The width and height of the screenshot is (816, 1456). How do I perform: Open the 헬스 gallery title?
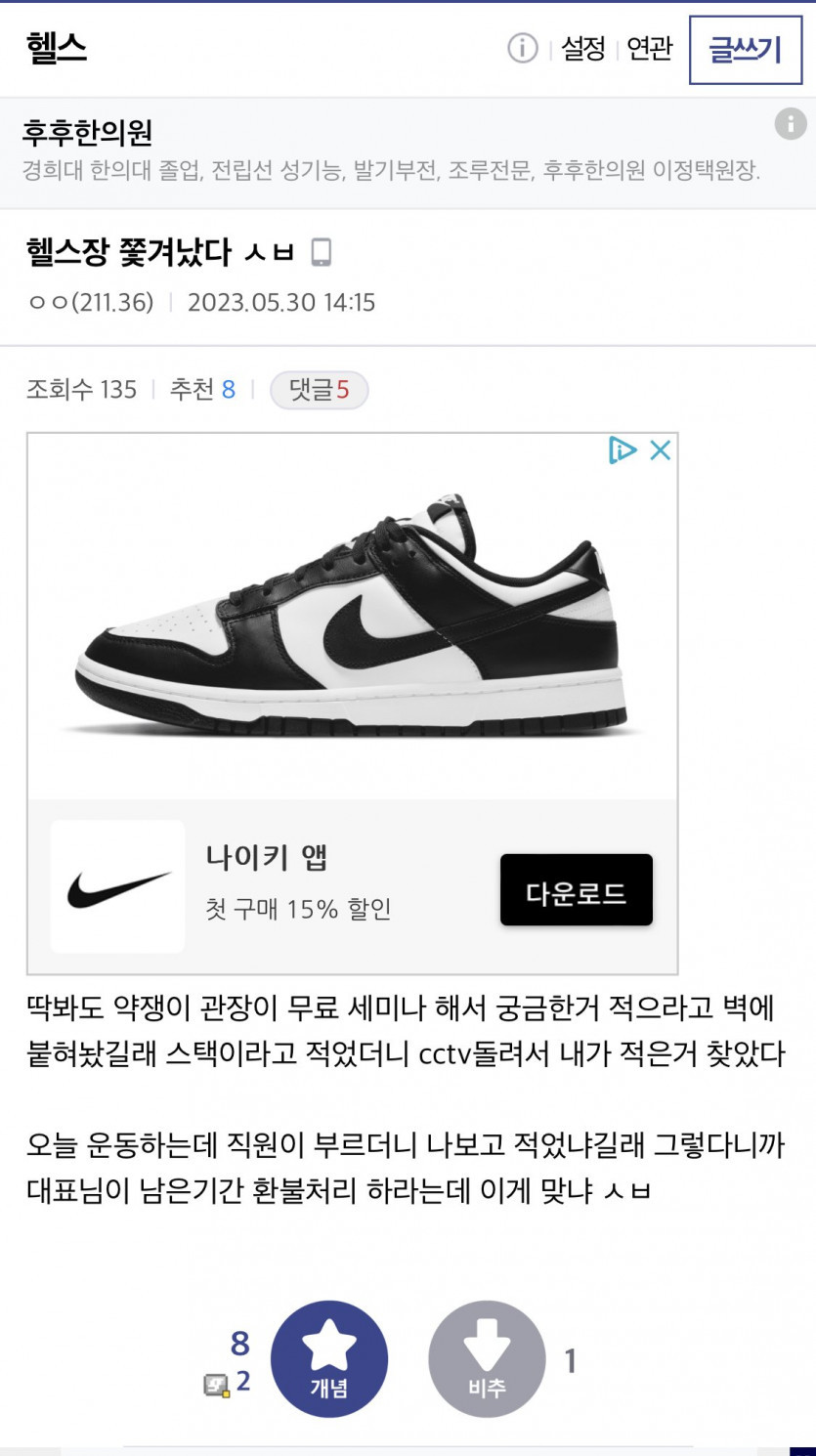(57, 49)
